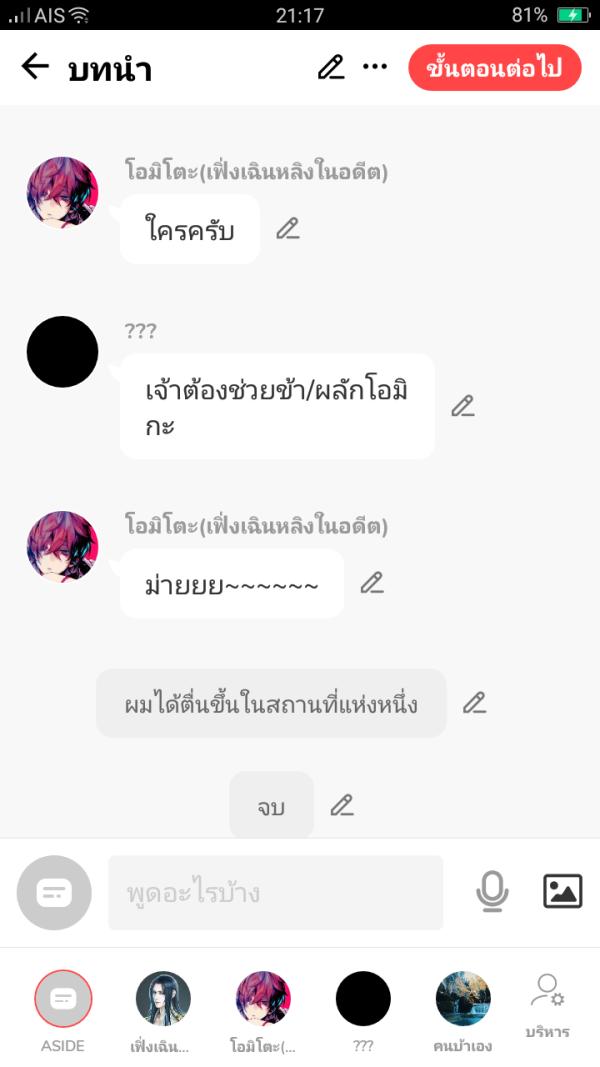Select the ??? character as speaker
This screenshot has height=1067, width=600.
[x=363, y=999]
